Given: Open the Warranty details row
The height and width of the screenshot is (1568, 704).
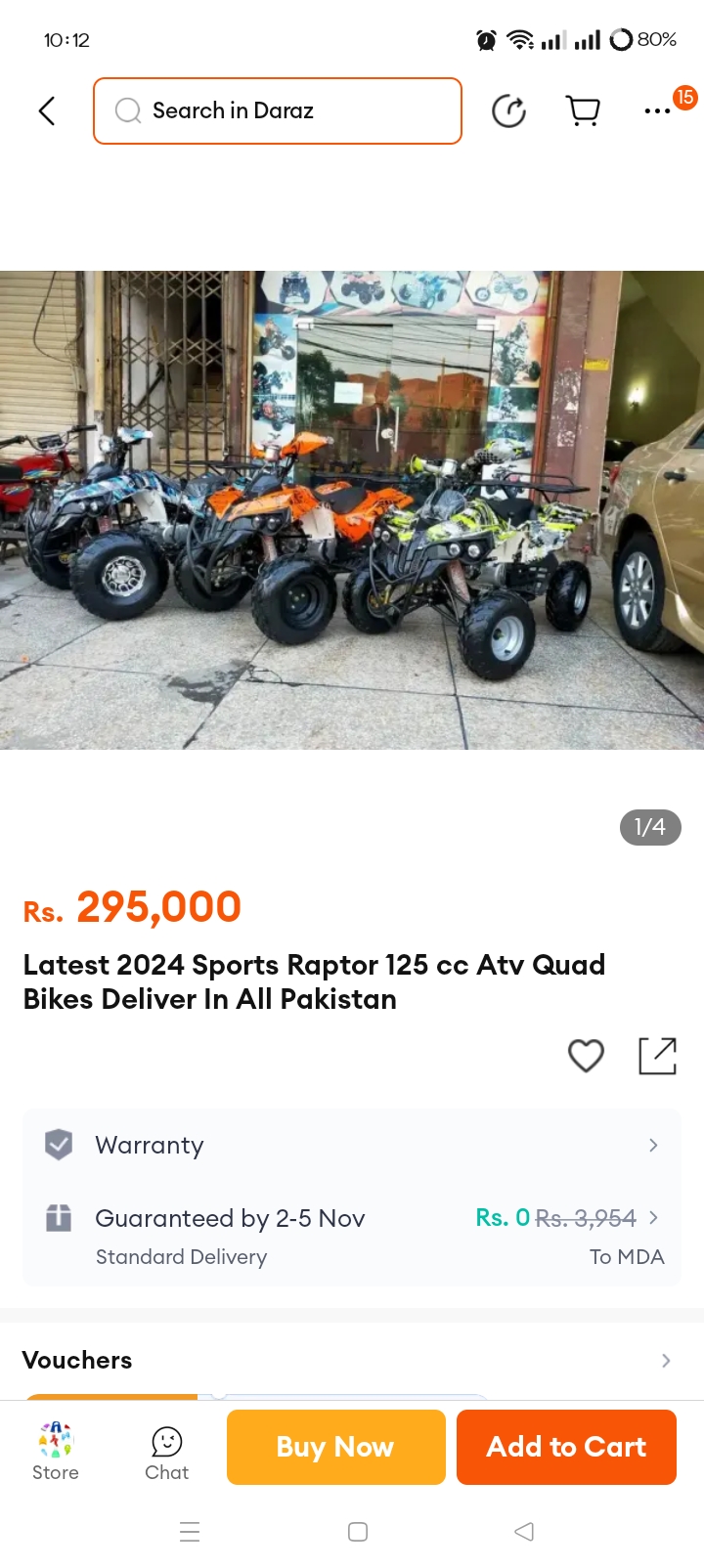Looking at the screenshot, I should (352, 1145).
